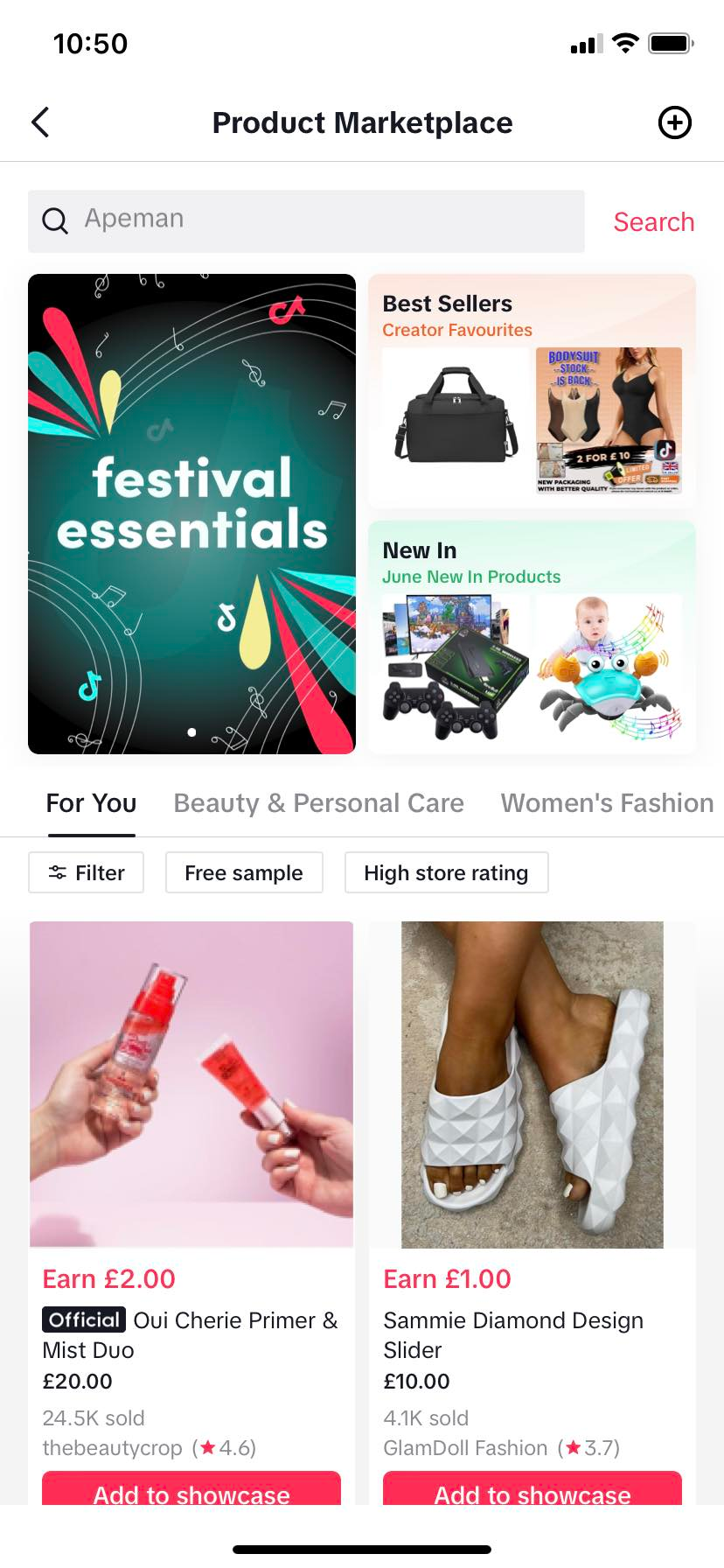Viewport: 724px width, 1568px height.
Task: Tap the red Search button
Action: (x=653, y=222)
